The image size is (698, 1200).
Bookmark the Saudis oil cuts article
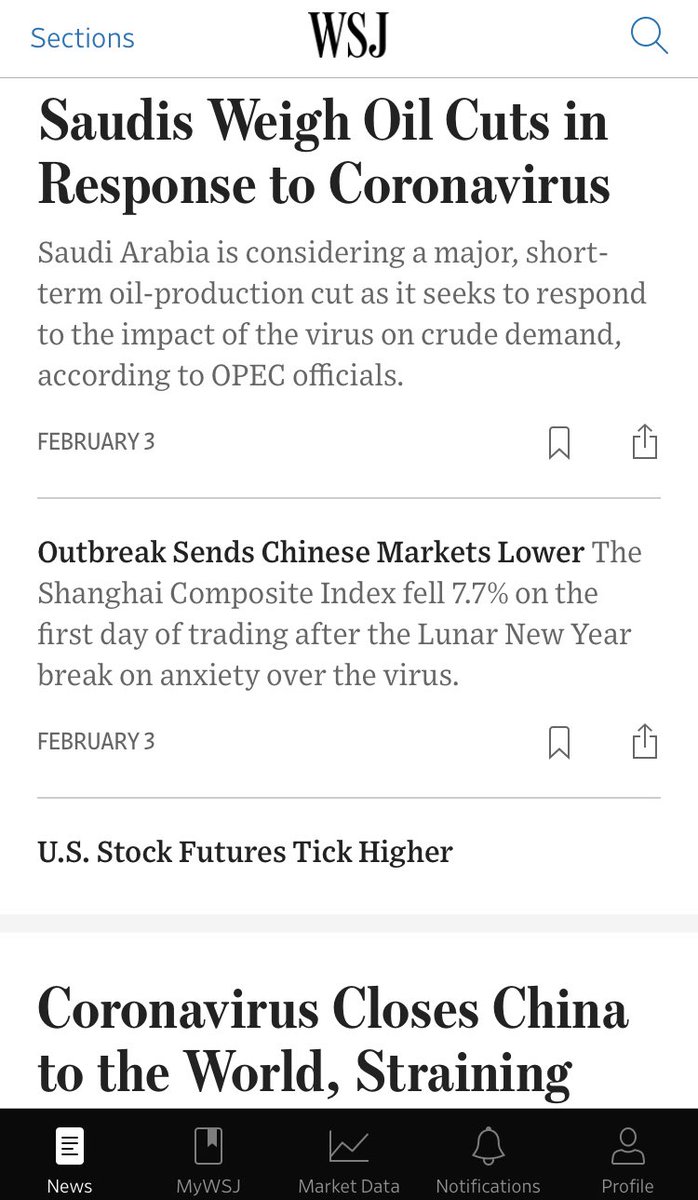click(x=560, y=442)
